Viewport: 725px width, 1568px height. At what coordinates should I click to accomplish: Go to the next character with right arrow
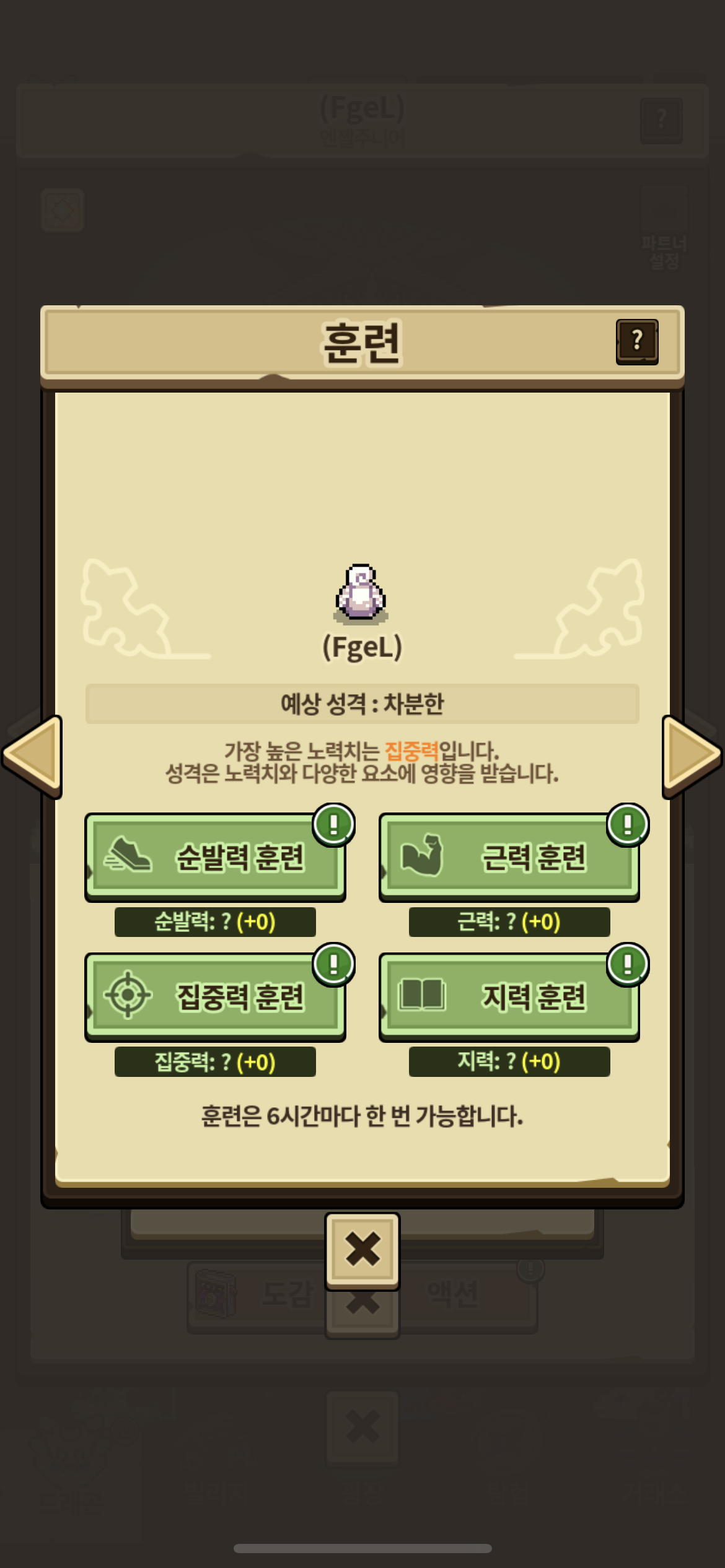(x=690, y=756)
